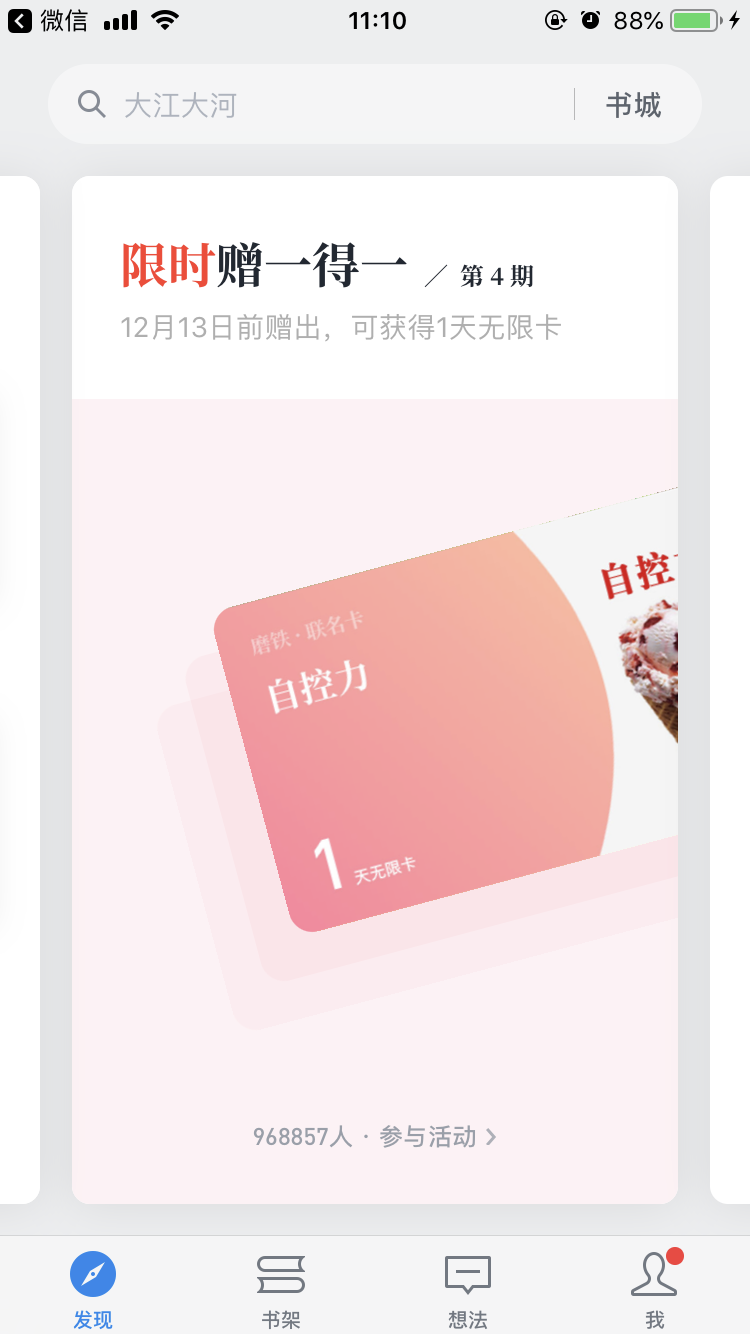The width and height of the screenshot is (750, 1334).
Task: Open the 我 profile tab
Action: [655, 1290]
